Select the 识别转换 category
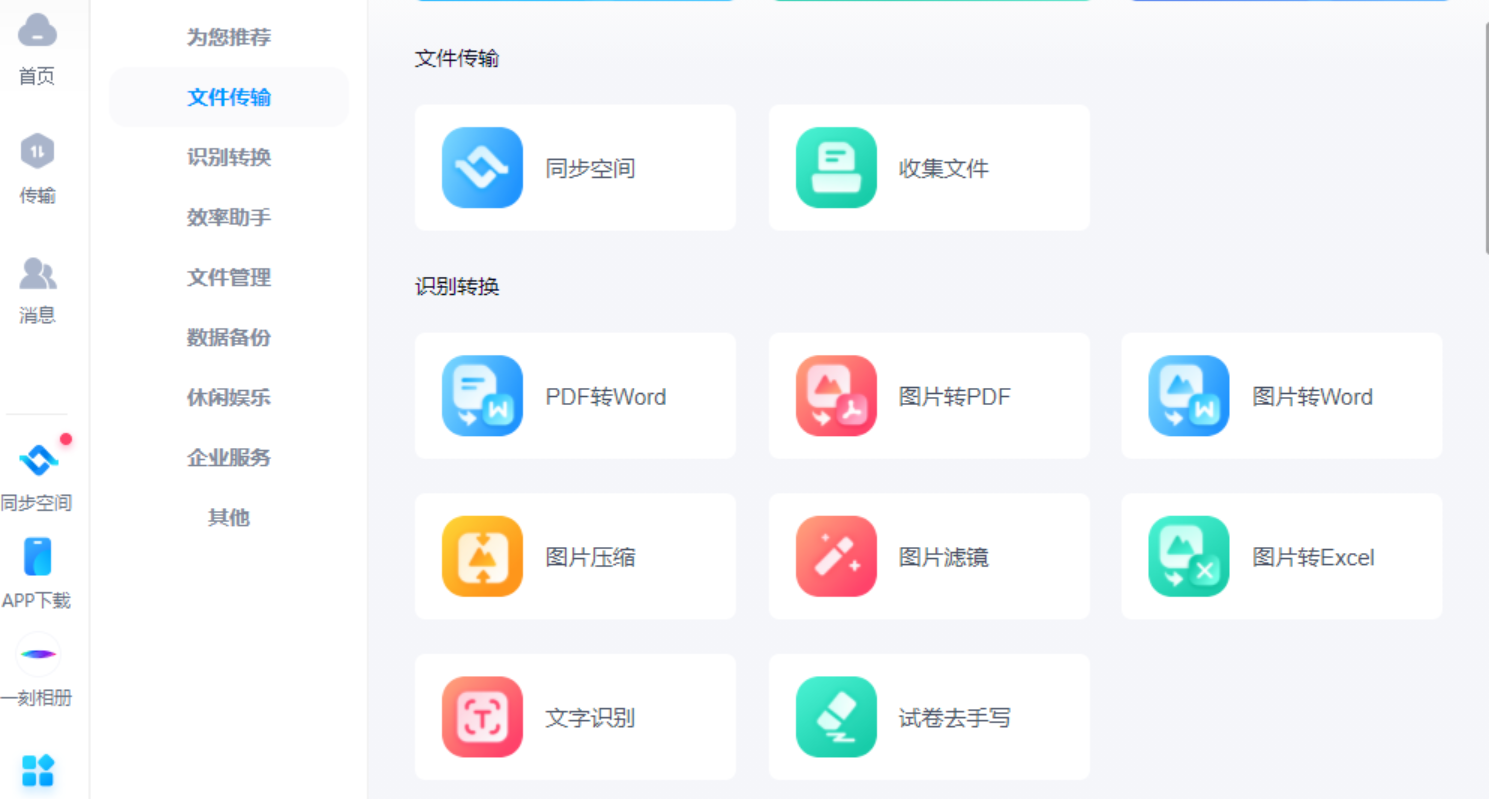This screenshot has height=799, width=1489. (x=228, y=158)
